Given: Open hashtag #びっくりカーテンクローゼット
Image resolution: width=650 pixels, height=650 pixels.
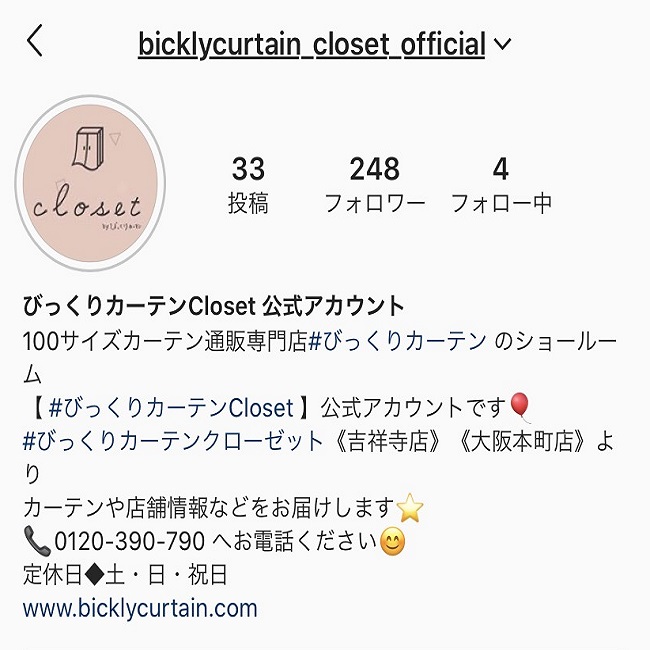Looking at the screenshot, I should [173, 440].
